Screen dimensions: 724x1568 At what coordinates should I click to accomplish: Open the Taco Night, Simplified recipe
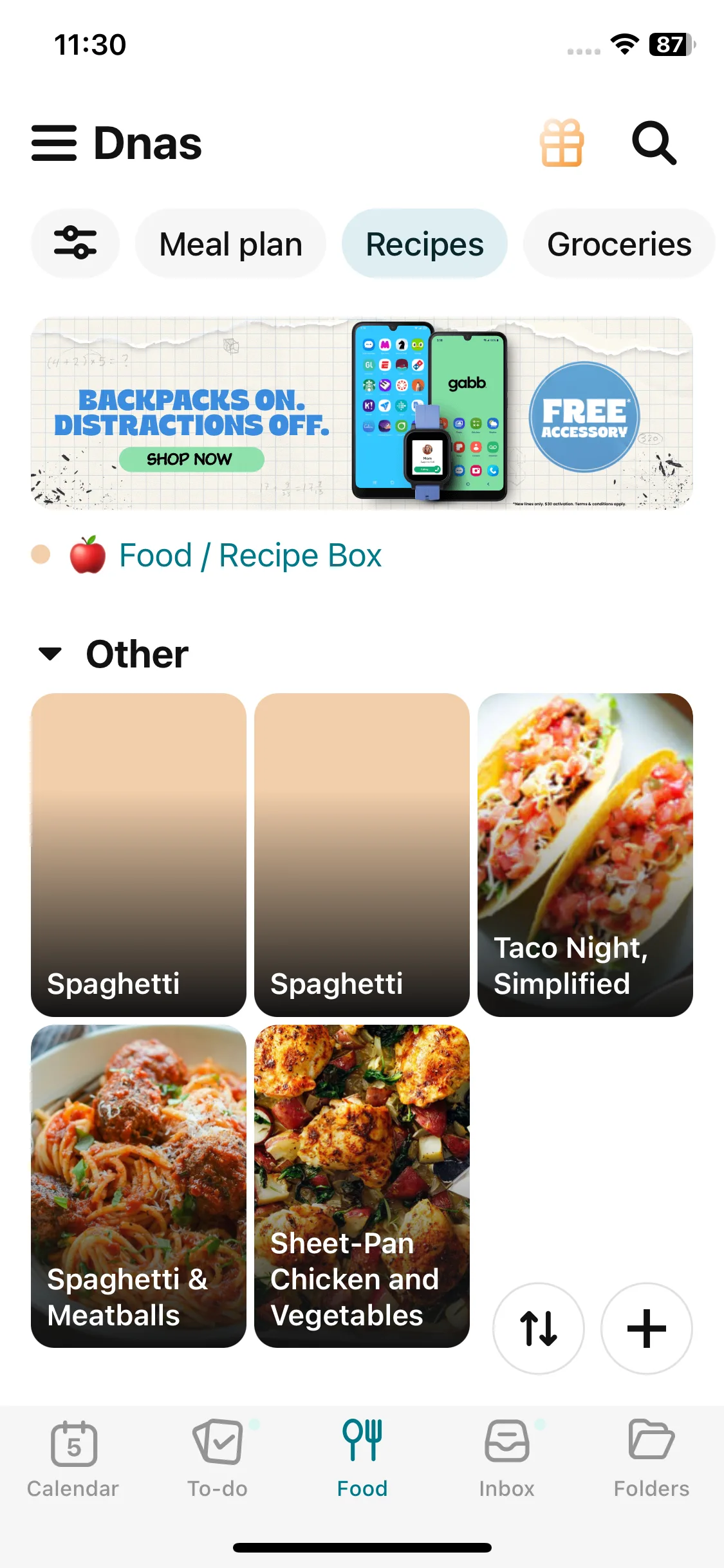(x=585, y=854)
